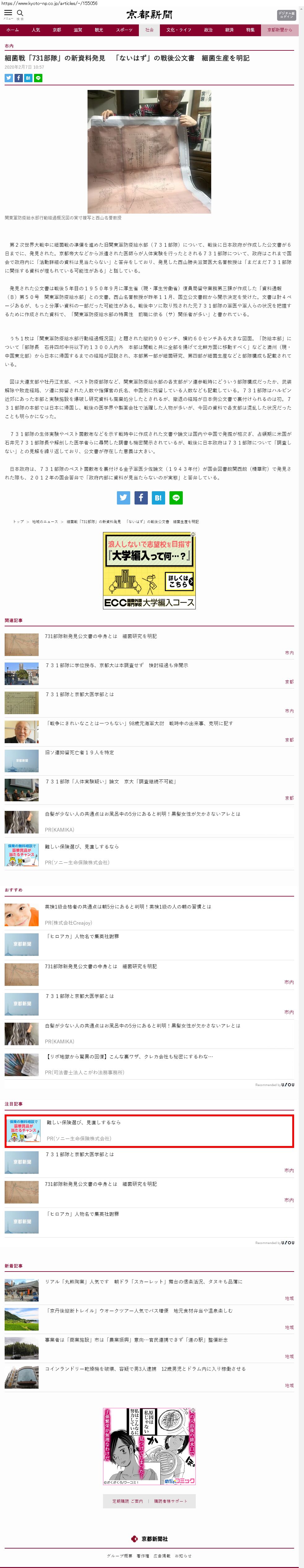Share the article on Twitter below the headline
The width and height of the screenshot is (304, 1568).
(x=9, y=78)
